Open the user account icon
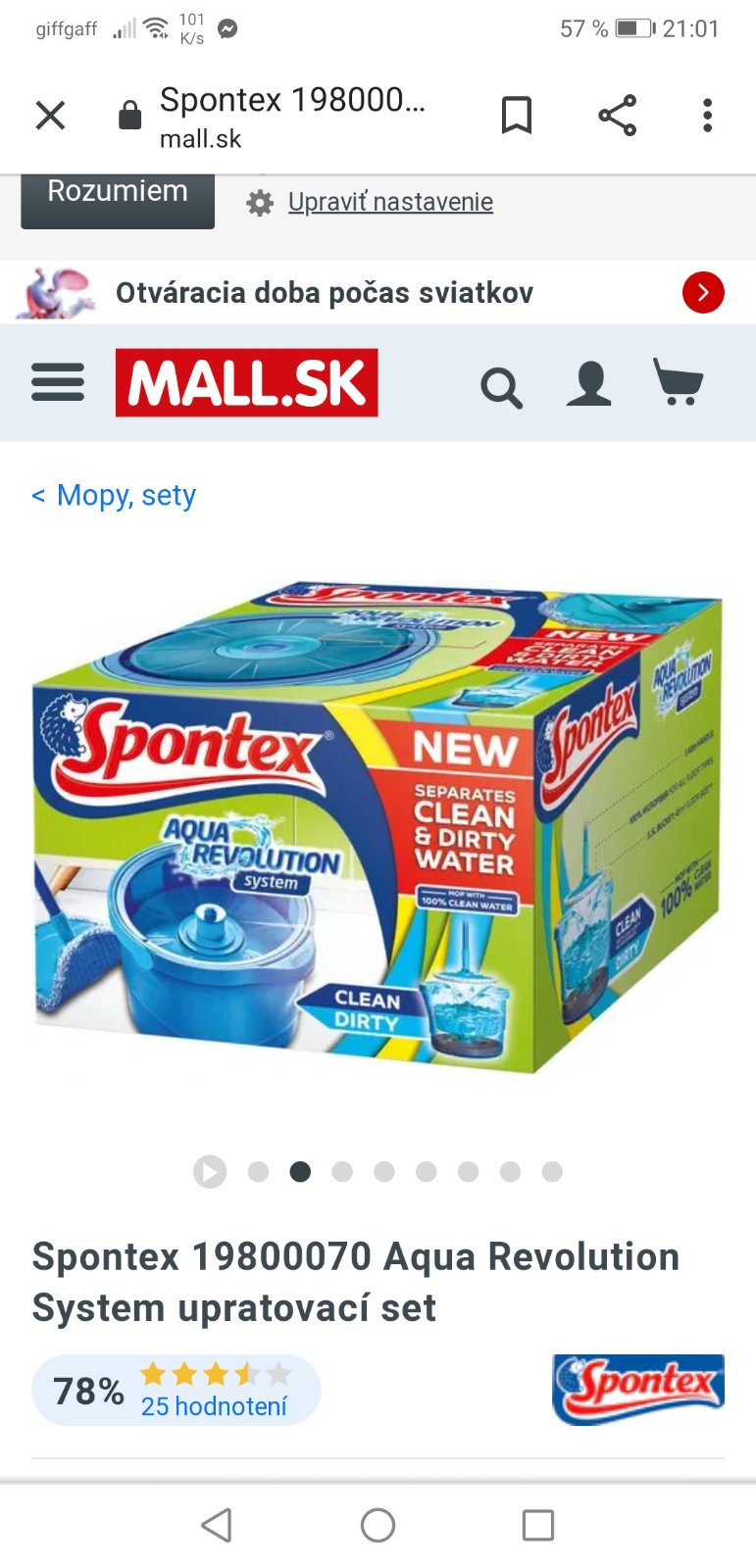This screenshot has height=1568, width=756. pos(588,383)
